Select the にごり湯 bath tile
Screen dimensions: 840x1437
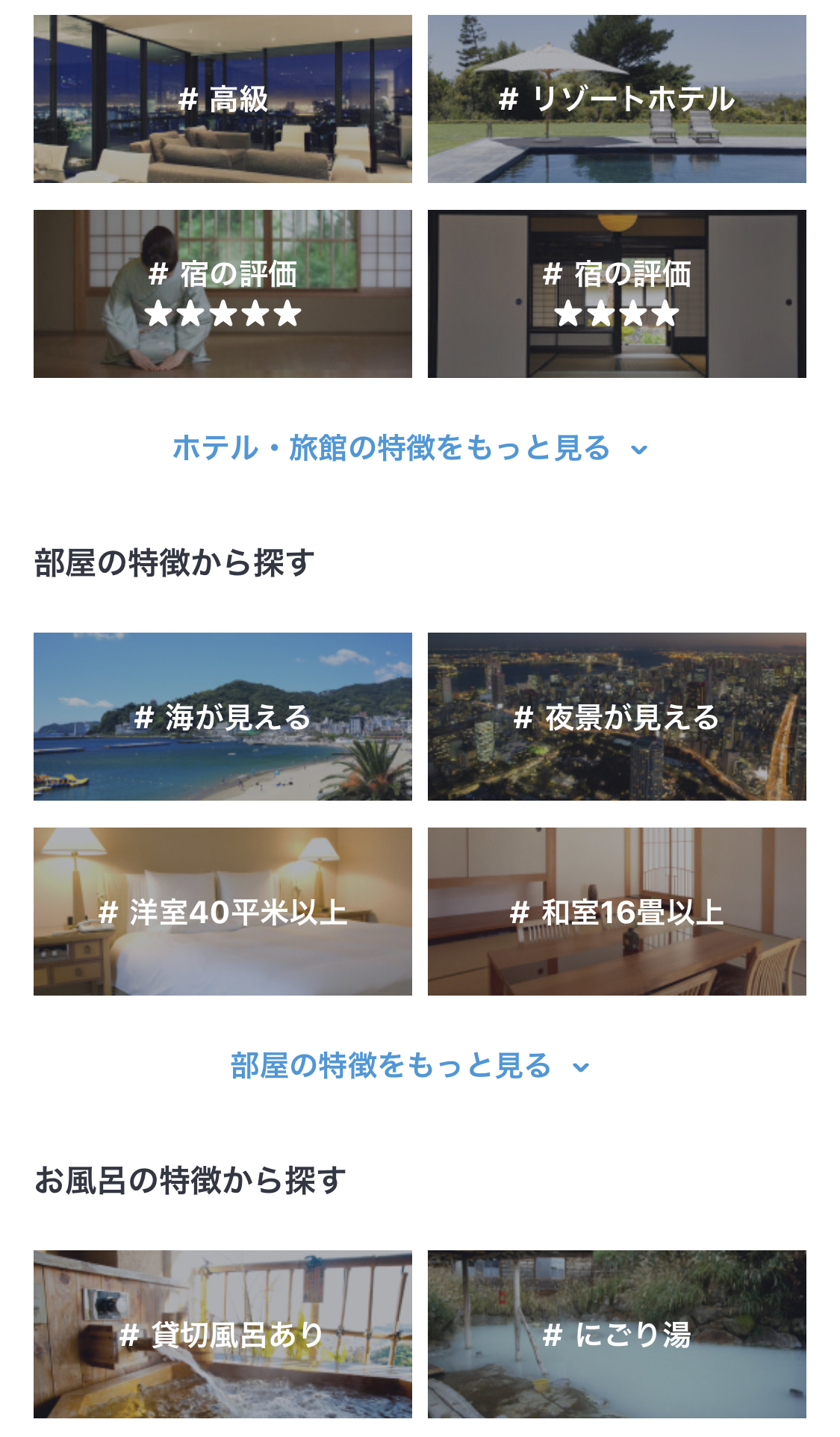(617, 1334)
